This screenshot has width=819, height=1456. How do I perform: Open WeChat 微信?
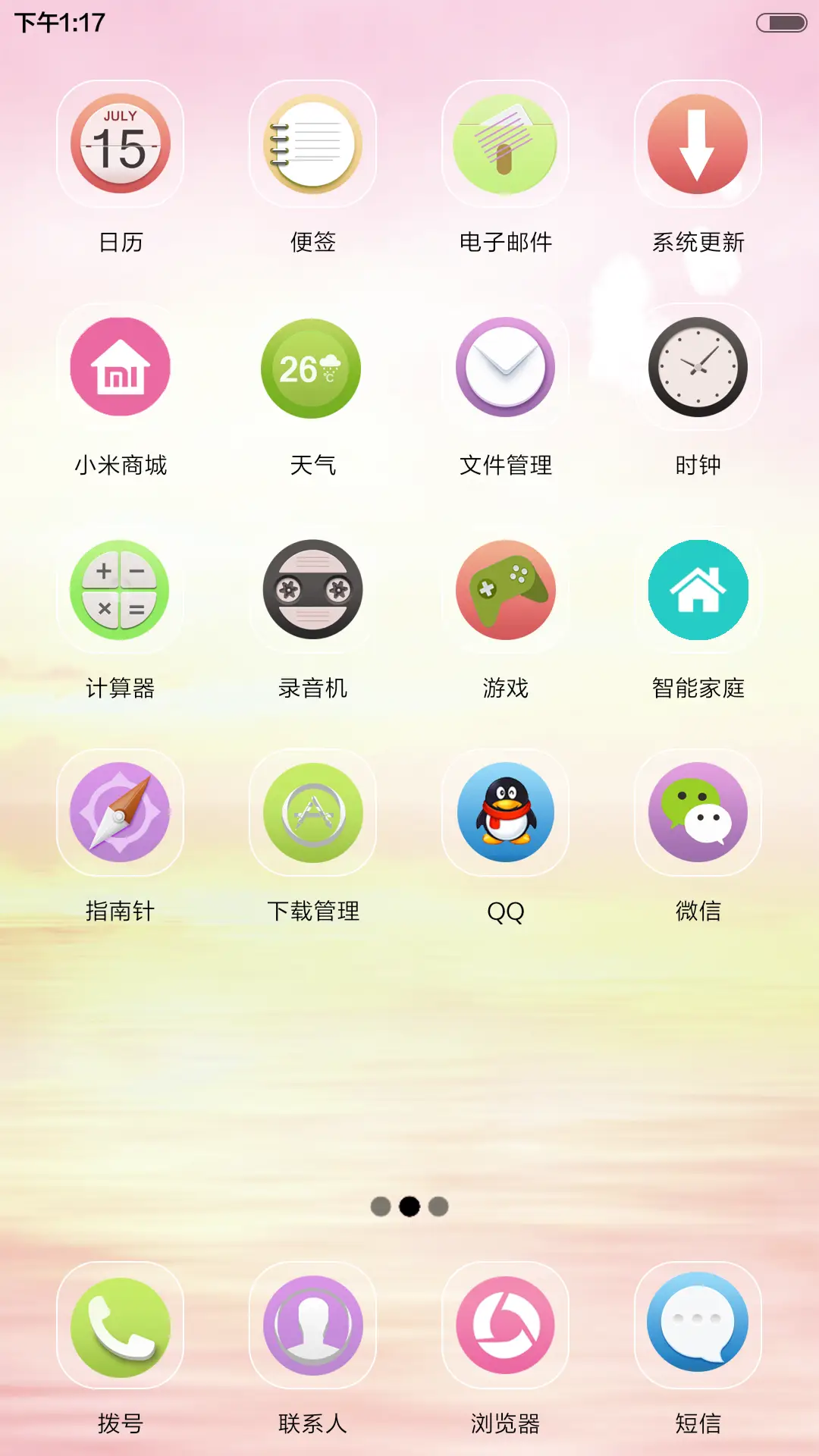pyautogui.click(x=698, y=814)
